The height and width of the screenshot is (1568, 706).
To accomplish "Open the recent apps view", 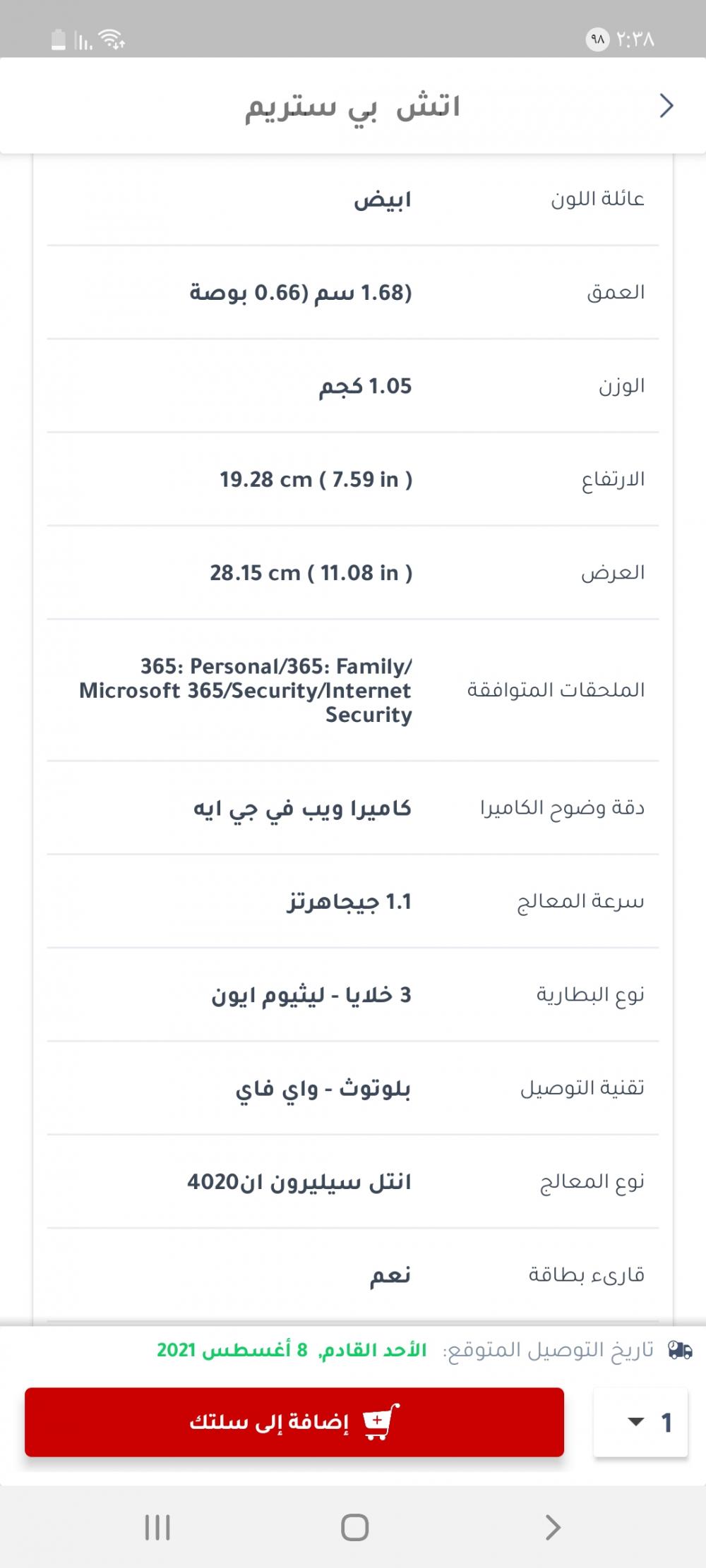I will coord(157,1527).
